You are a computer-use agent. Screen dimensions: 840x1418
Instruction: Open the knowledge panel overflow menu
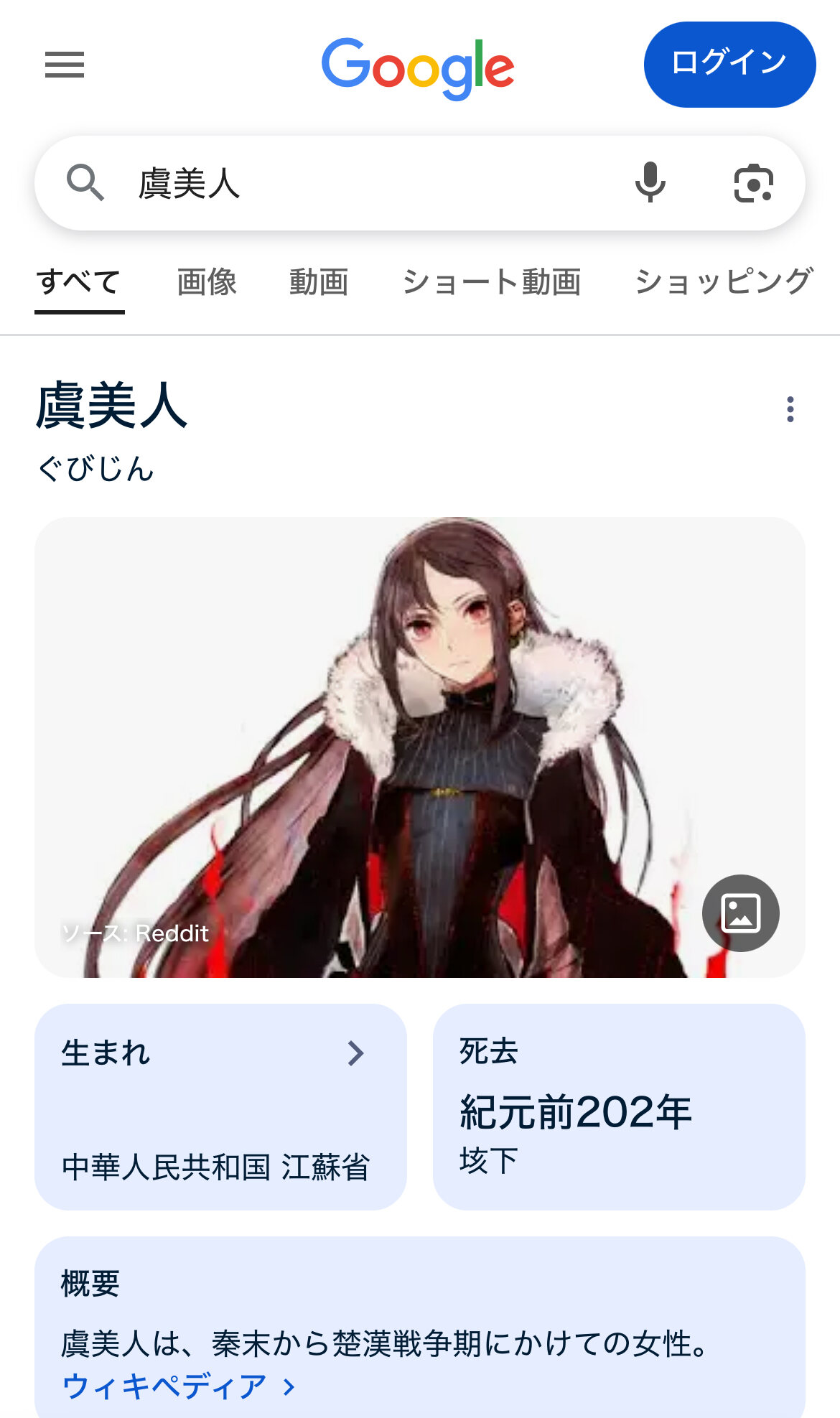tap(790, 409)
